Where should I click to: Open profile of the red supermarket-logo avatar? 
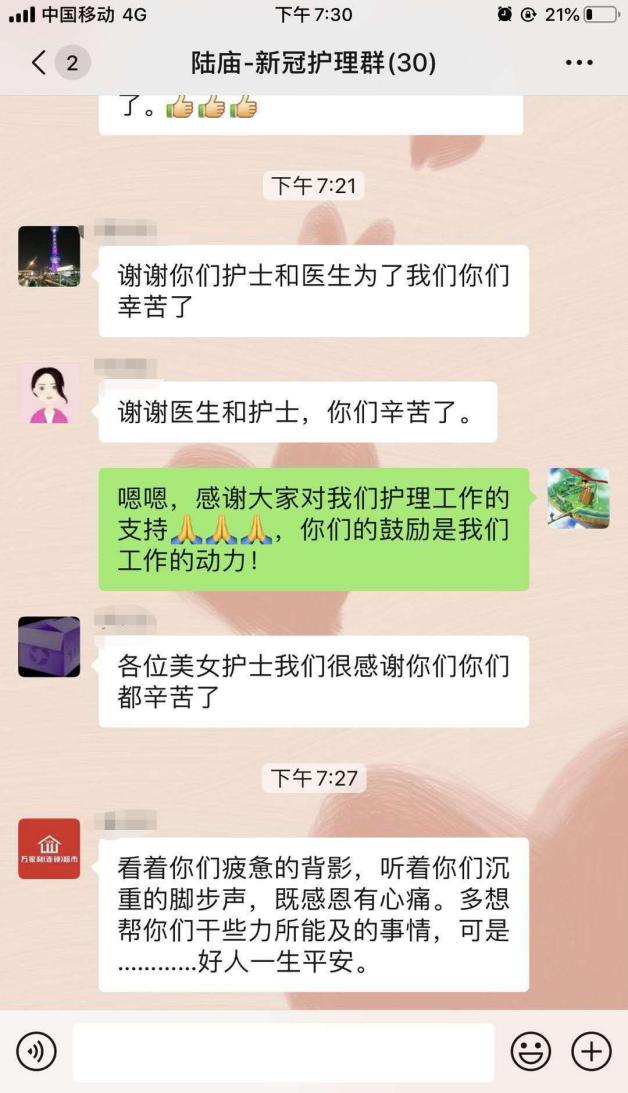click(49, 848)
